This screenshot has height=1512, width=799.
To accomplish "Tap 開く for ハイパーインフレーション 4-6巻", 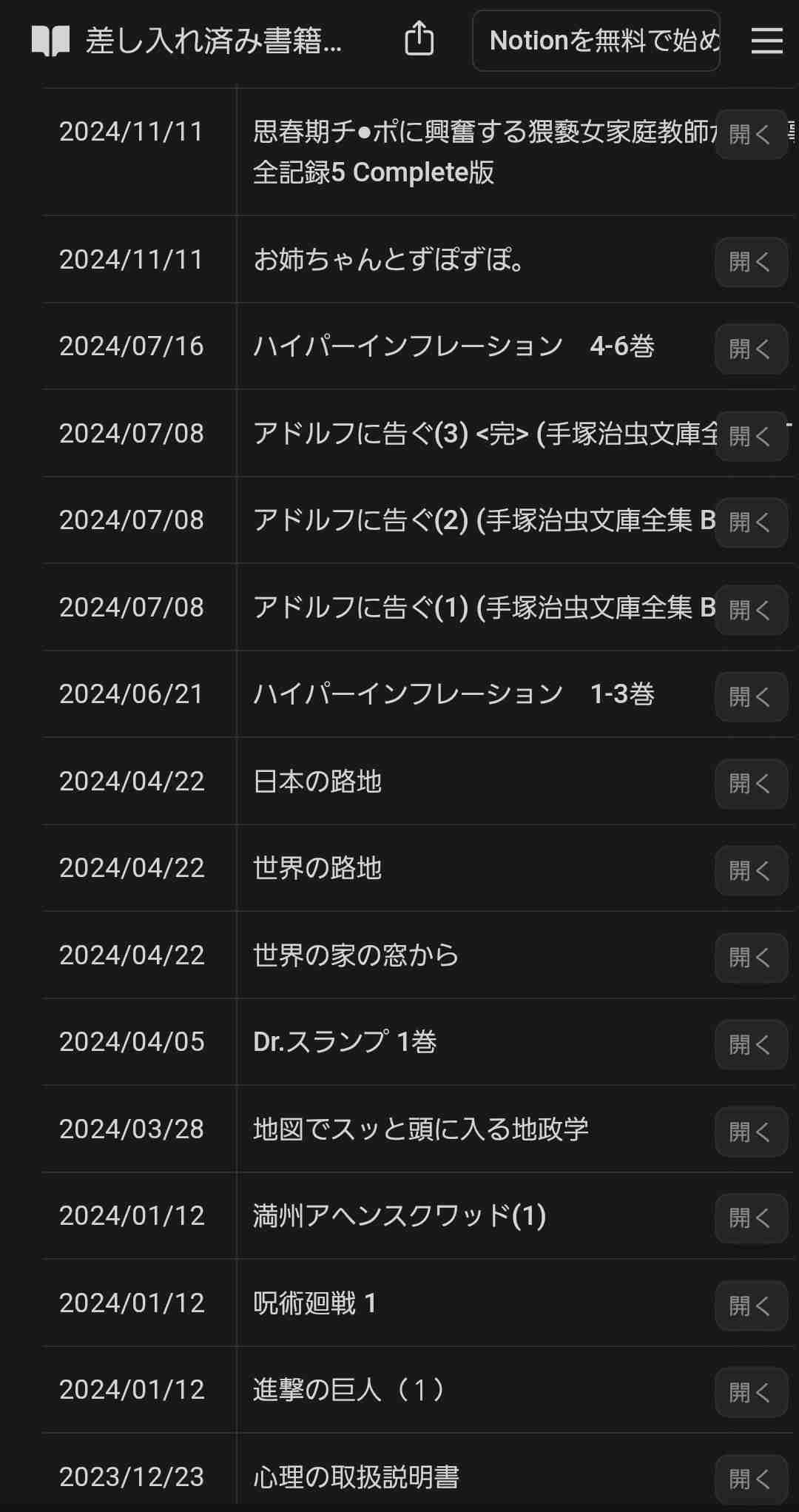I will (750, 349).
